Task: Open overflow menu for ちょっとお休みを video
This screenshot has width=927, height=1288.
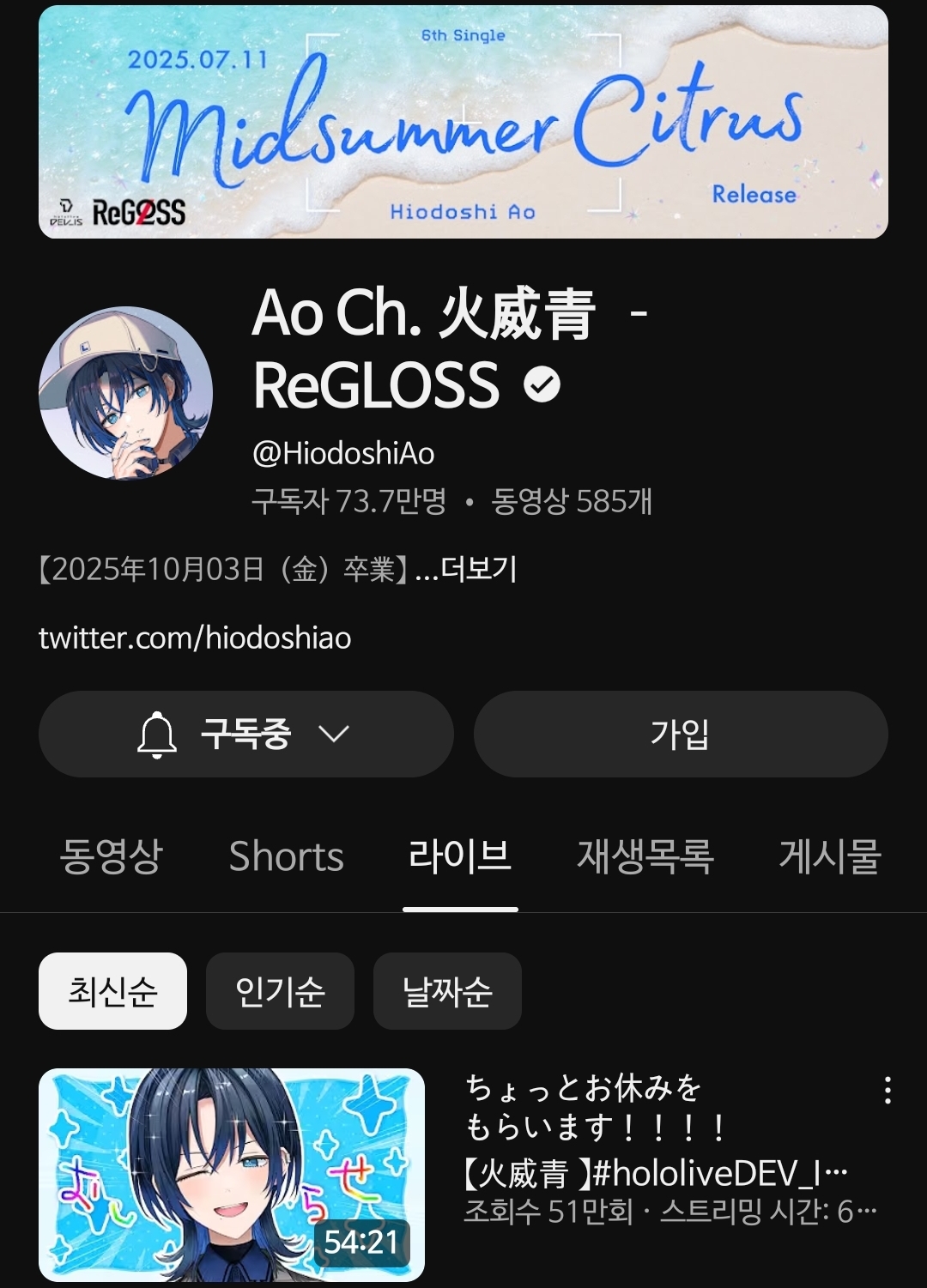Action: (888, 1090)
